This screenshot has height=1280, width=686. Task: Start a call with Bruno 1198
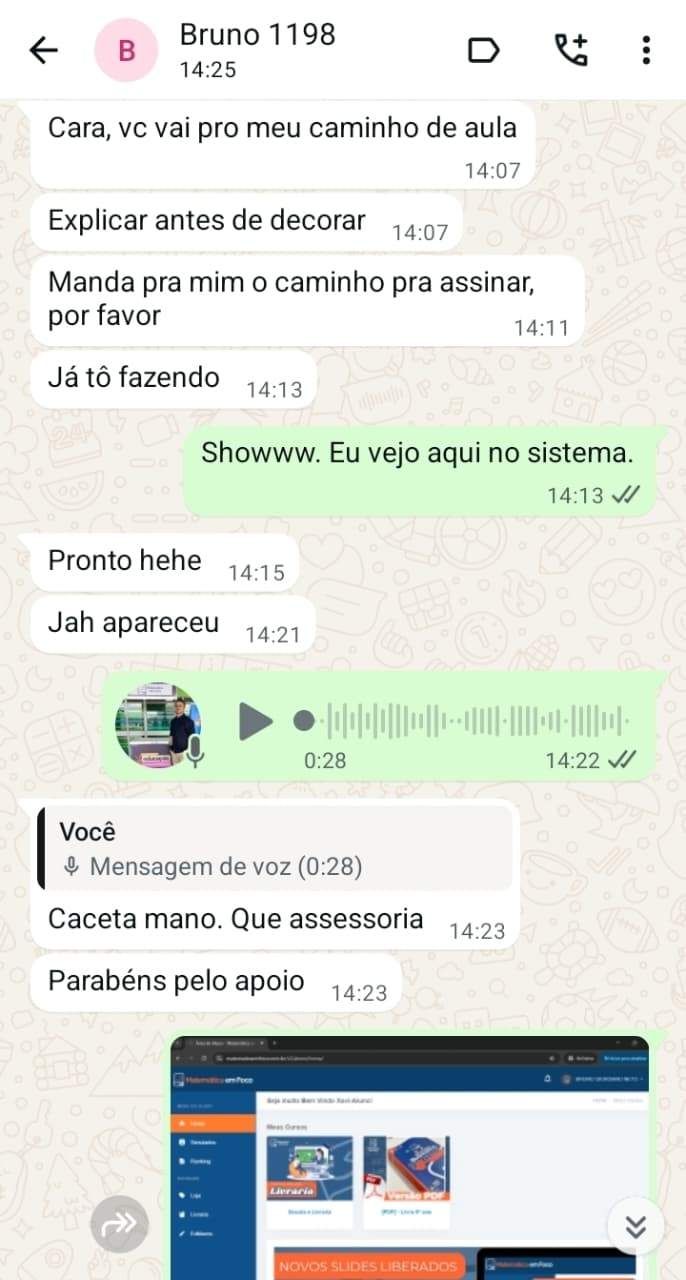pos(571,50)
